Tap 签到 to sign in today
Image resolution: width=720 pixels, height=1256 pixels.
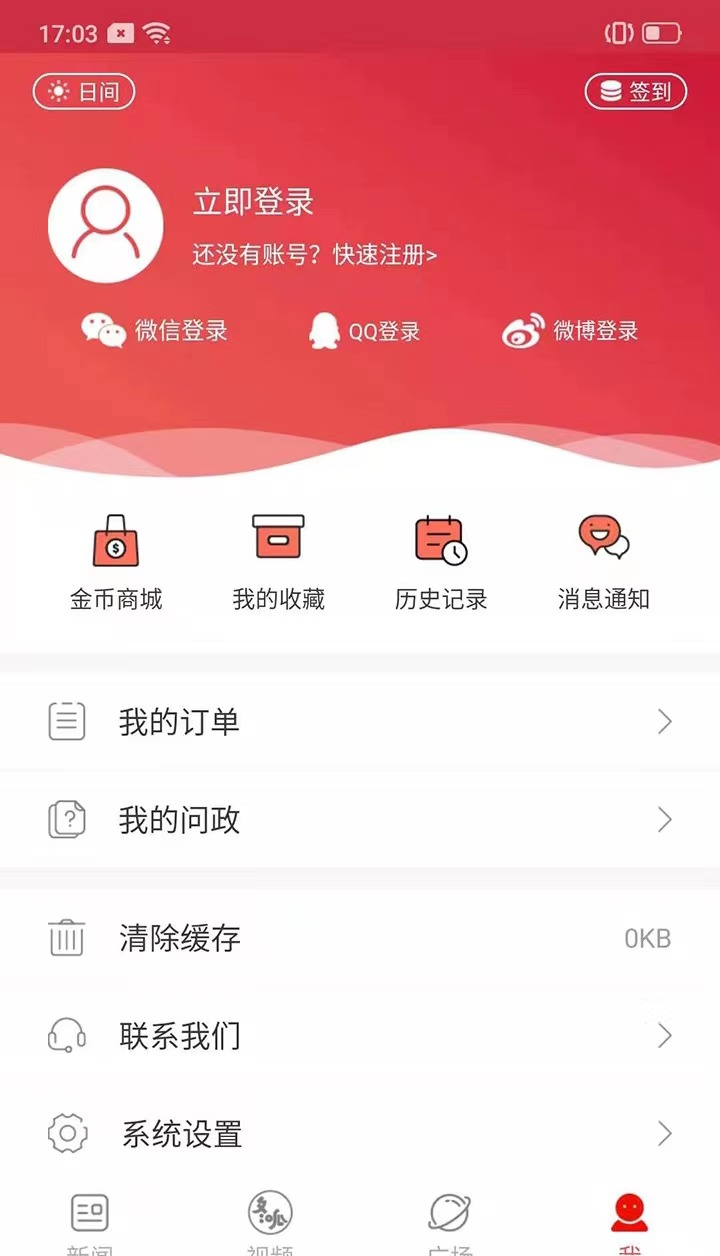(635, 91)
